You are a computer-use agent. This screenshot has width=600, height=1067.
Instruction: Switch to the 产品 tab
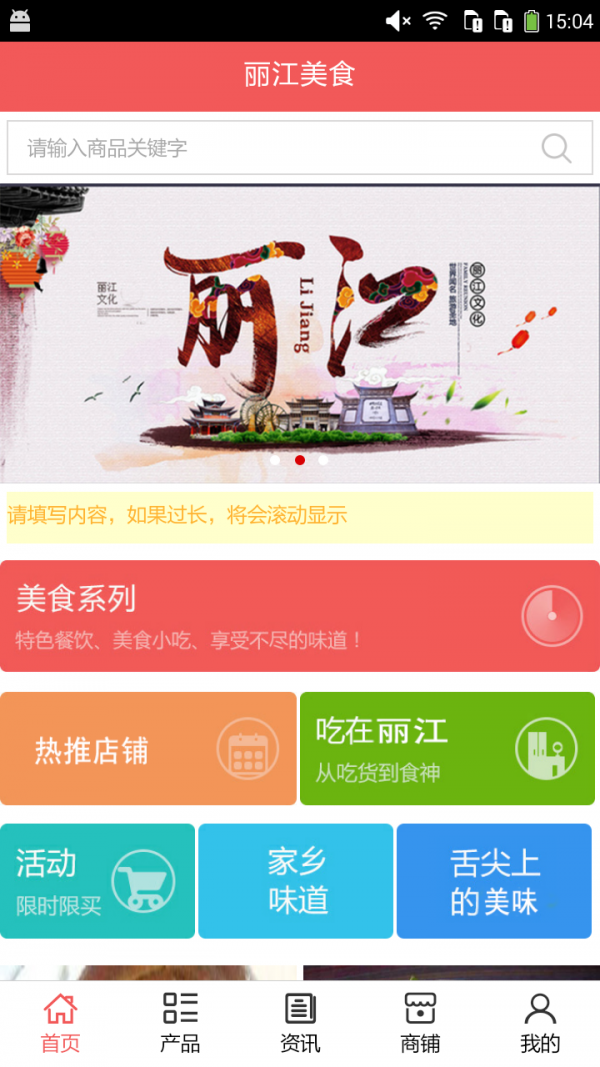click(180, 1023)
